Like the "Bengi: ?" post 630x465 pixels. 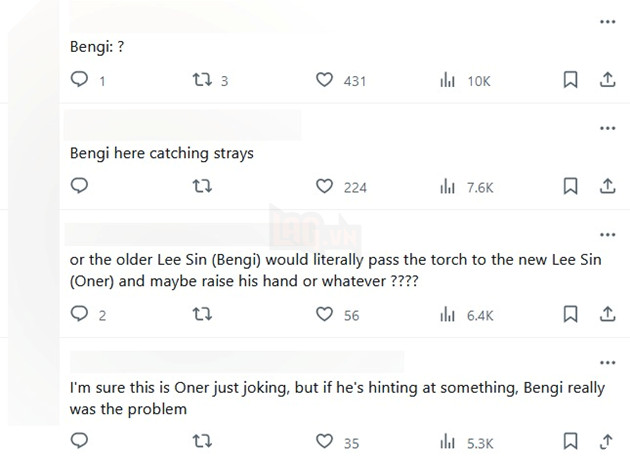[324, 81]
